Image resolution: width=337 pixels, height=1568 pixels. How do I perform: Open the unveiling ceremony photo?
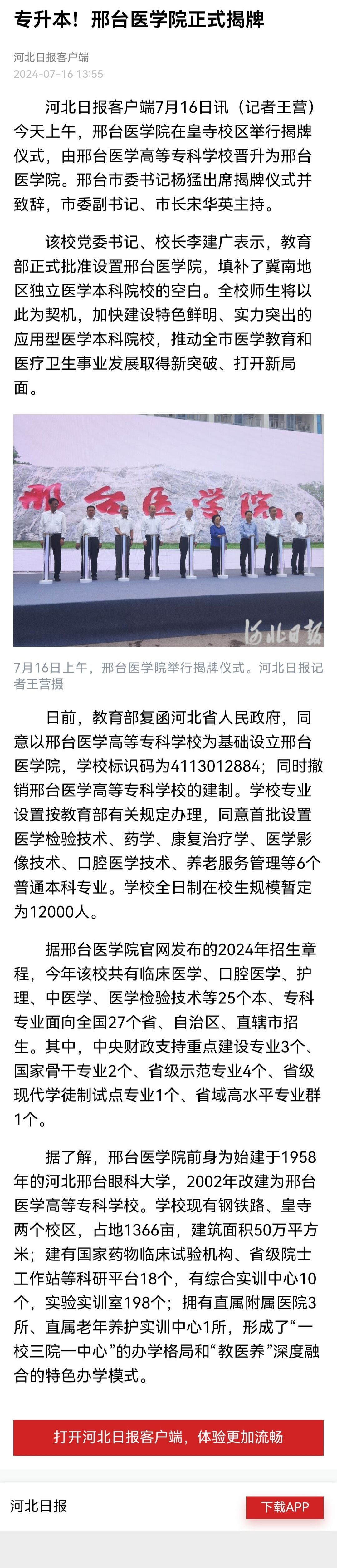[x=168, y=530]
